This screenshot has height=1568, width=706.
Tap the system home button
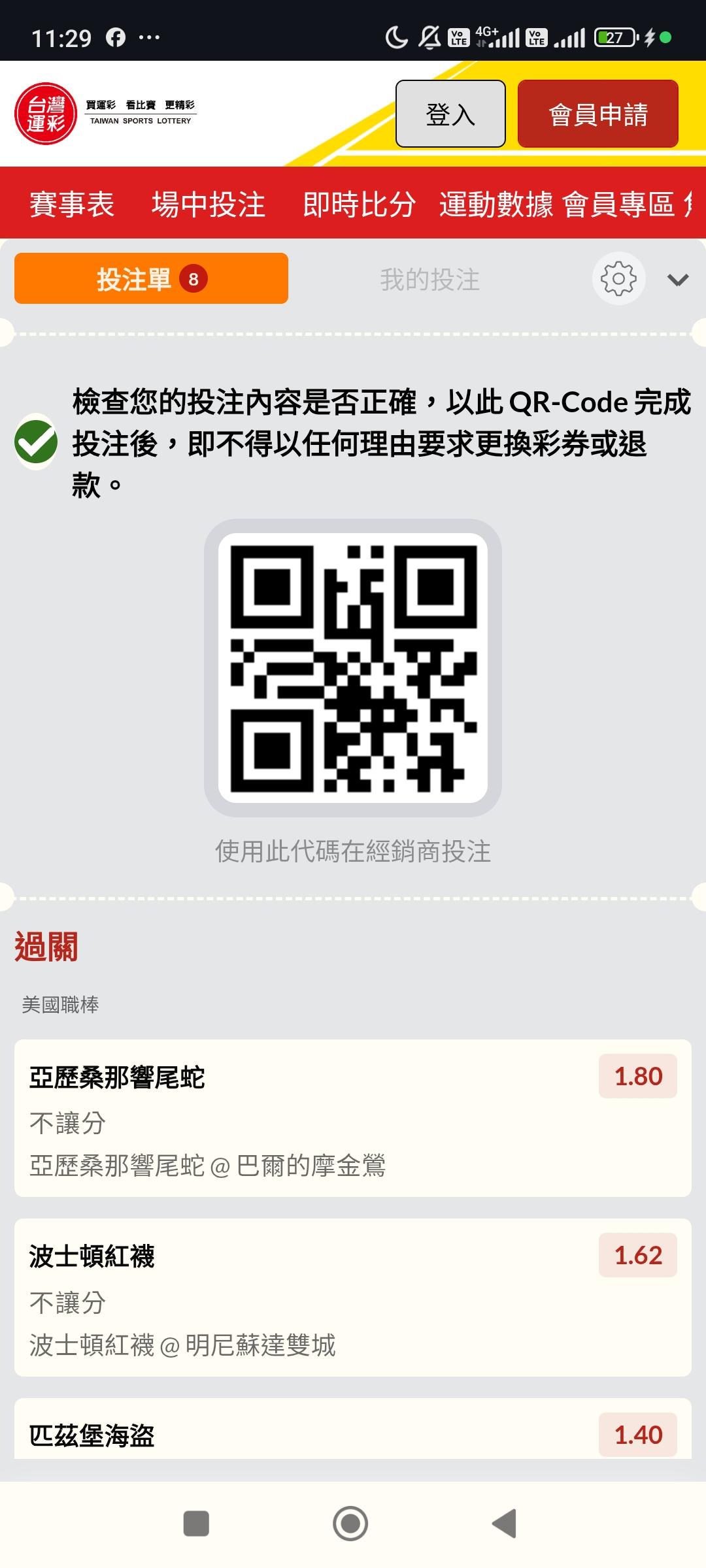pyautogui.click(x=350, y=1524)
